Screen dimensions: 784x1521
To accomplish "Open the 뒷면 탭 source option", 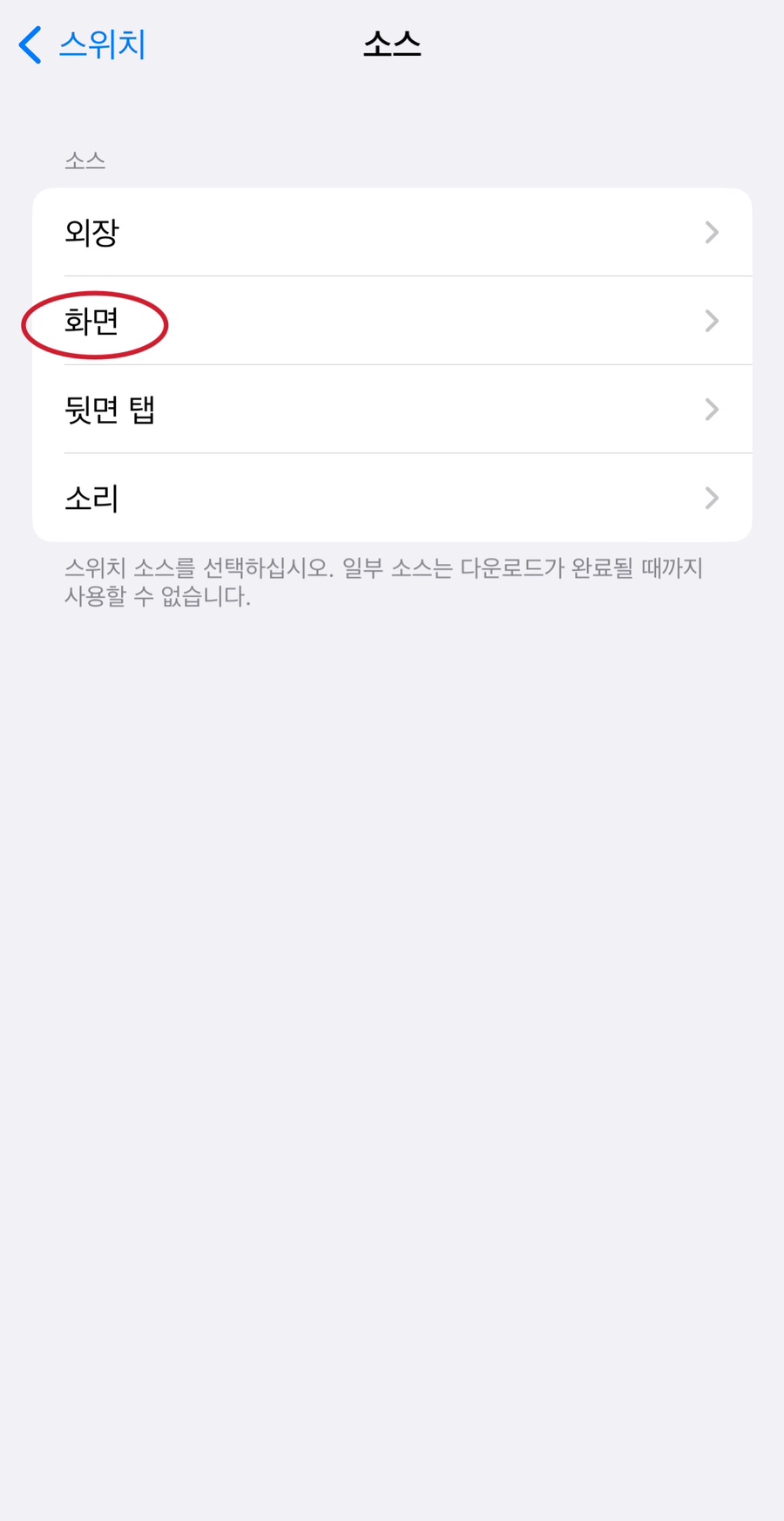I will [392, 409].
